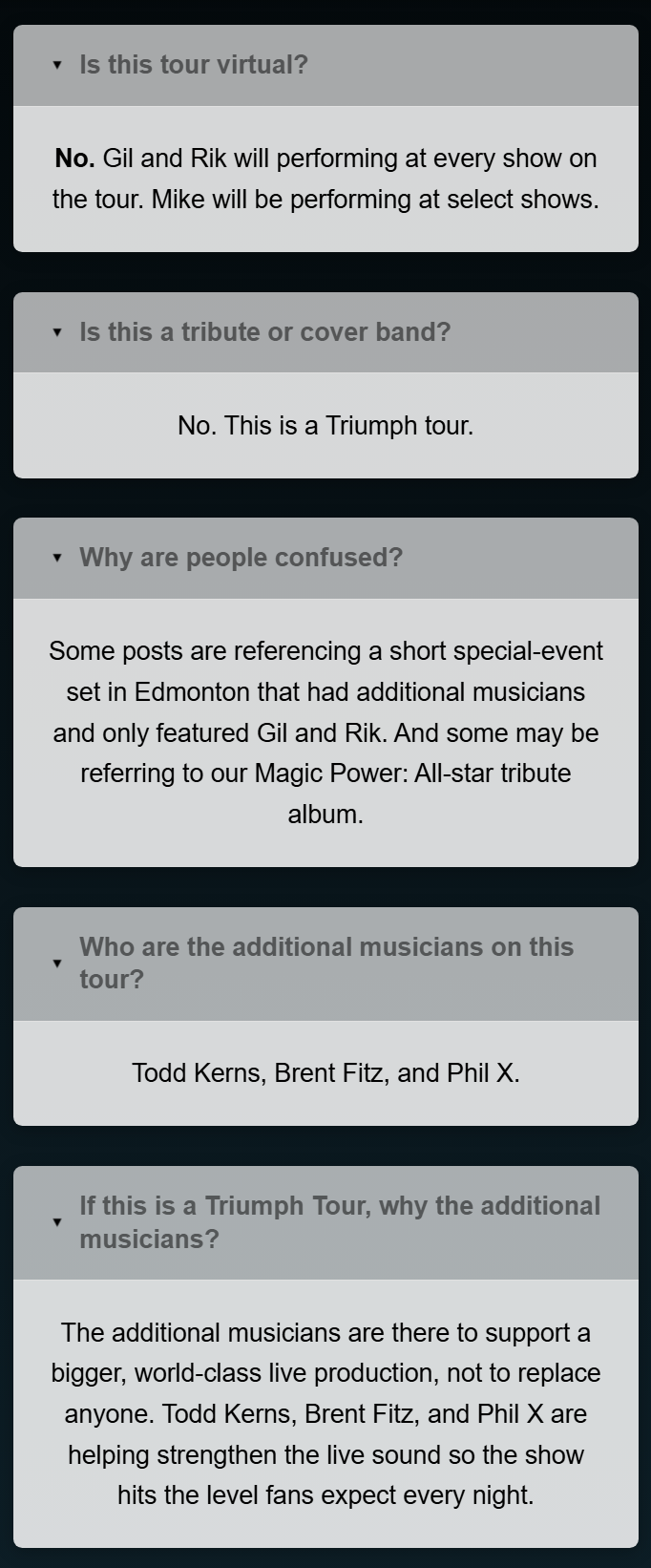Collapse 'why the additional musicians?' question

(339, 1221)
